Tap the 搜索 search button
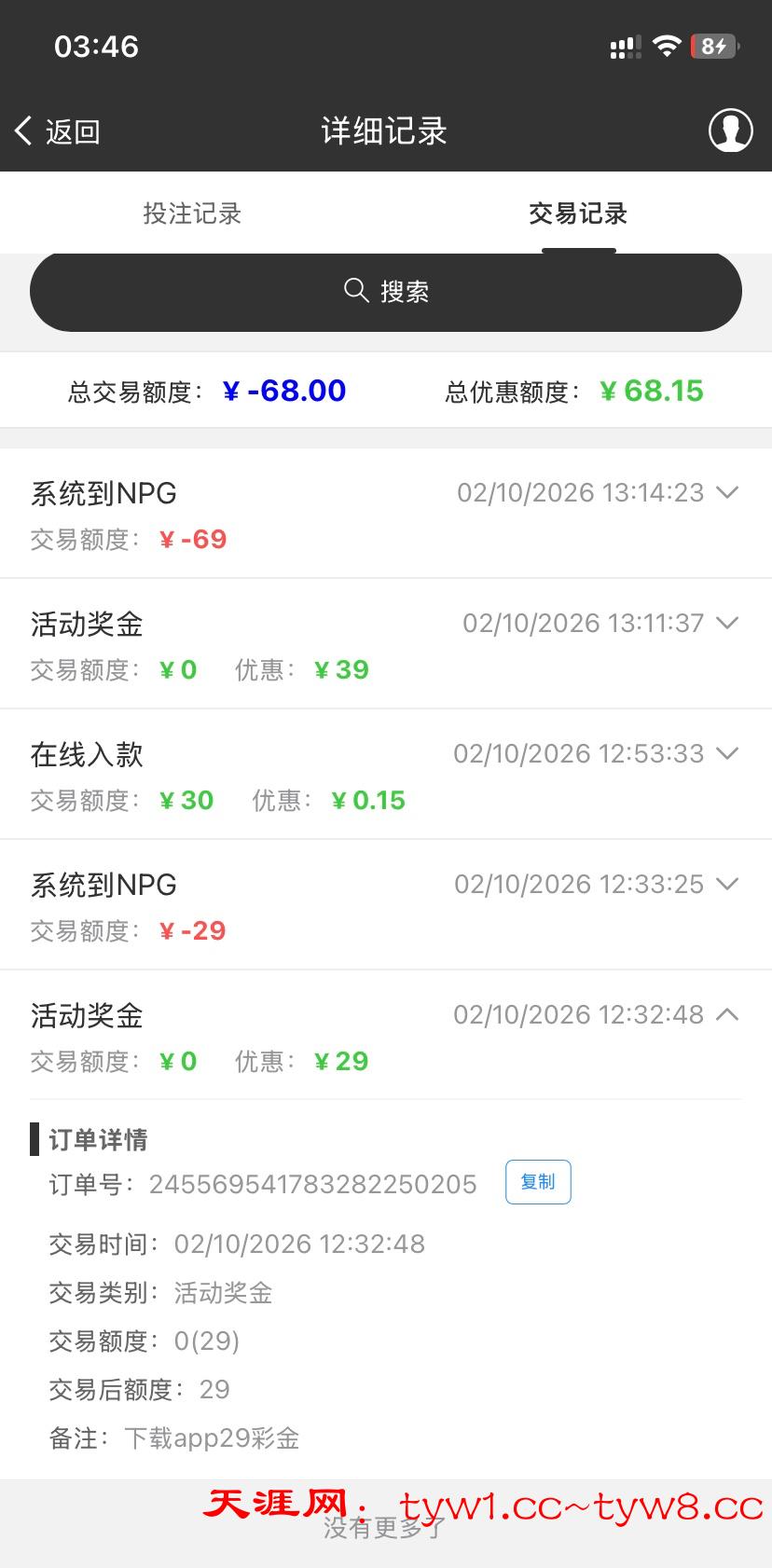 386,292
